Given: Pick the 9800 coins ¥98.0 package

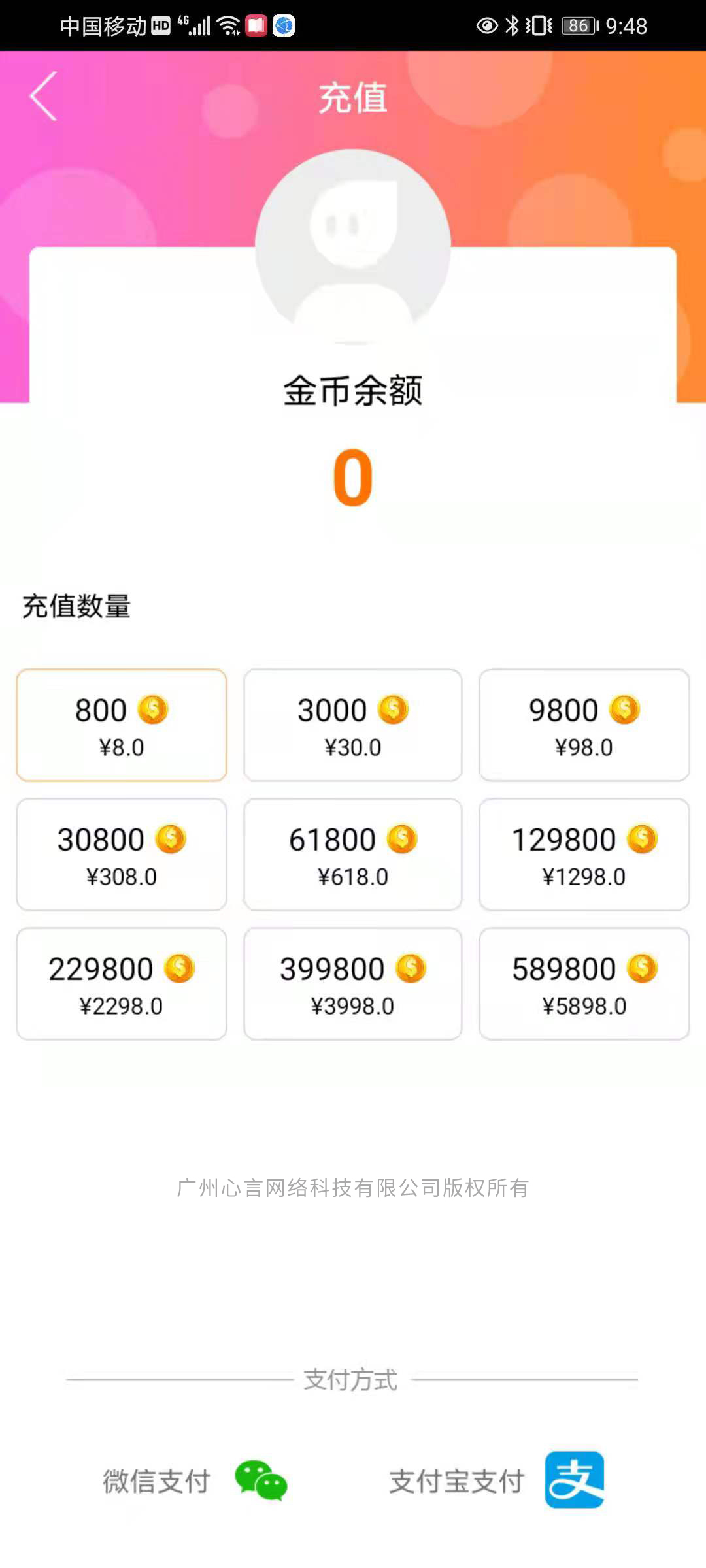Looking at the screenshot, I should (x=584, y=725).
